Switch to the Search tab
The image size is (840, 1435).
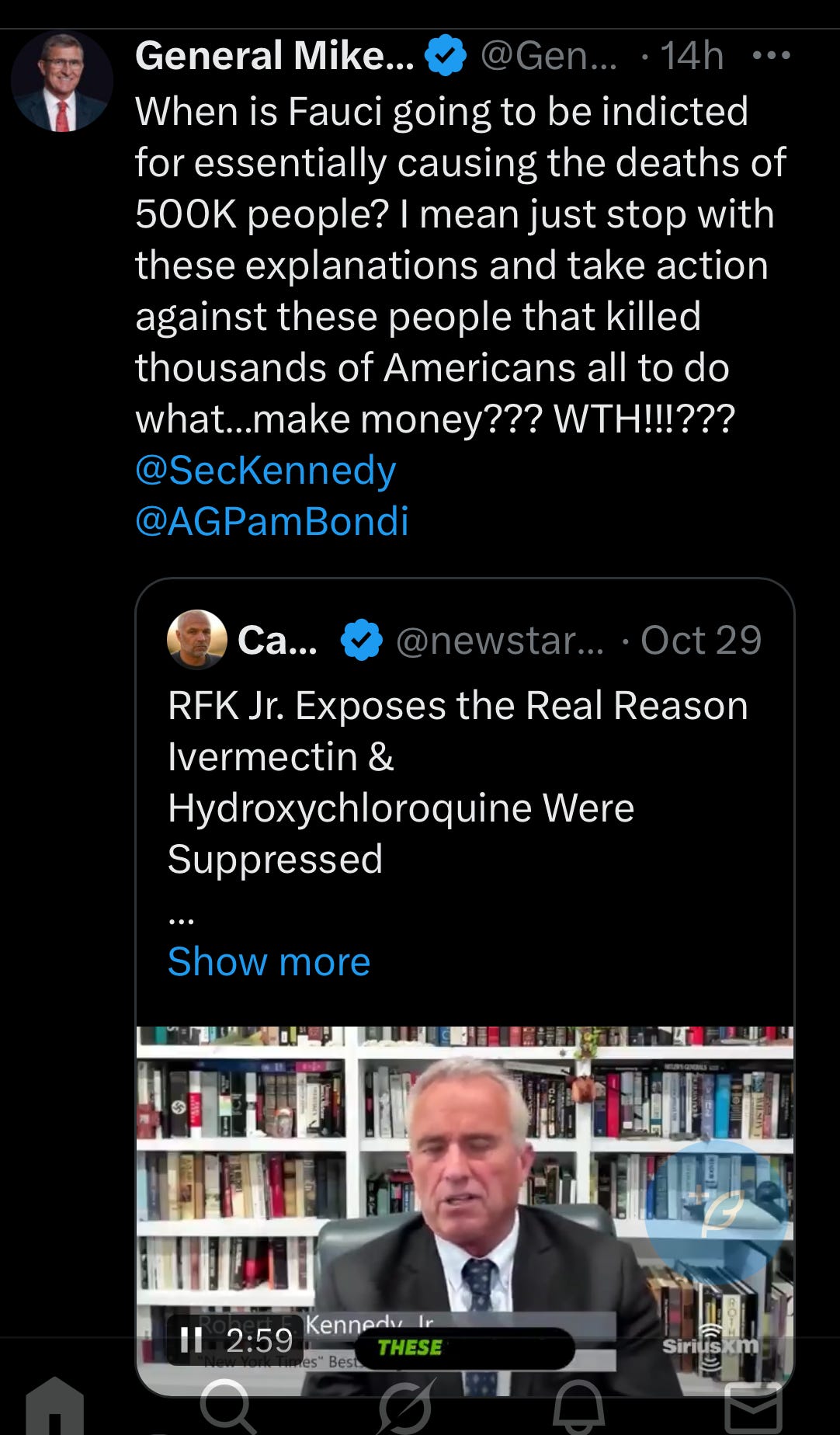227,1405
